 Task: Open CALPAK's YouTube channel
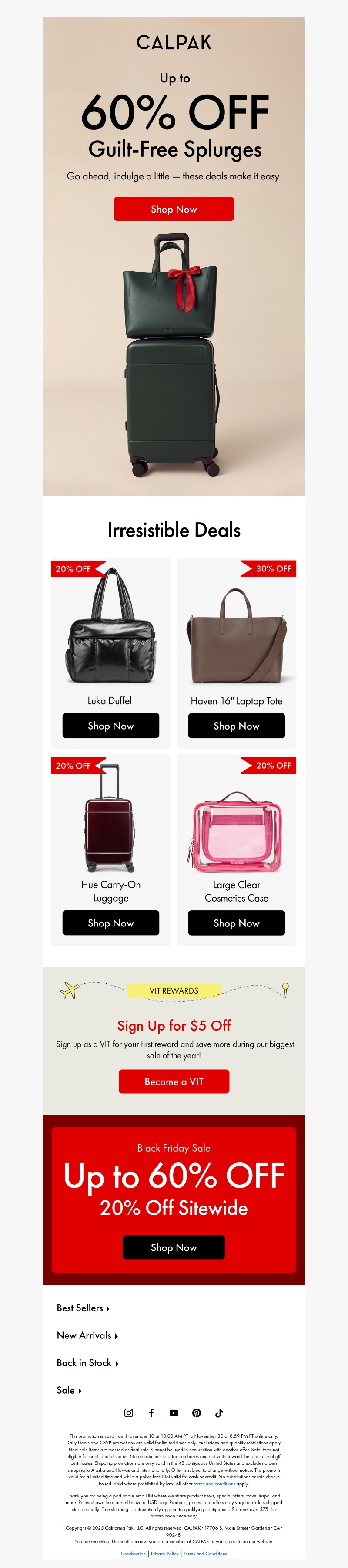pyautogui.click(x=174, y=1413)
